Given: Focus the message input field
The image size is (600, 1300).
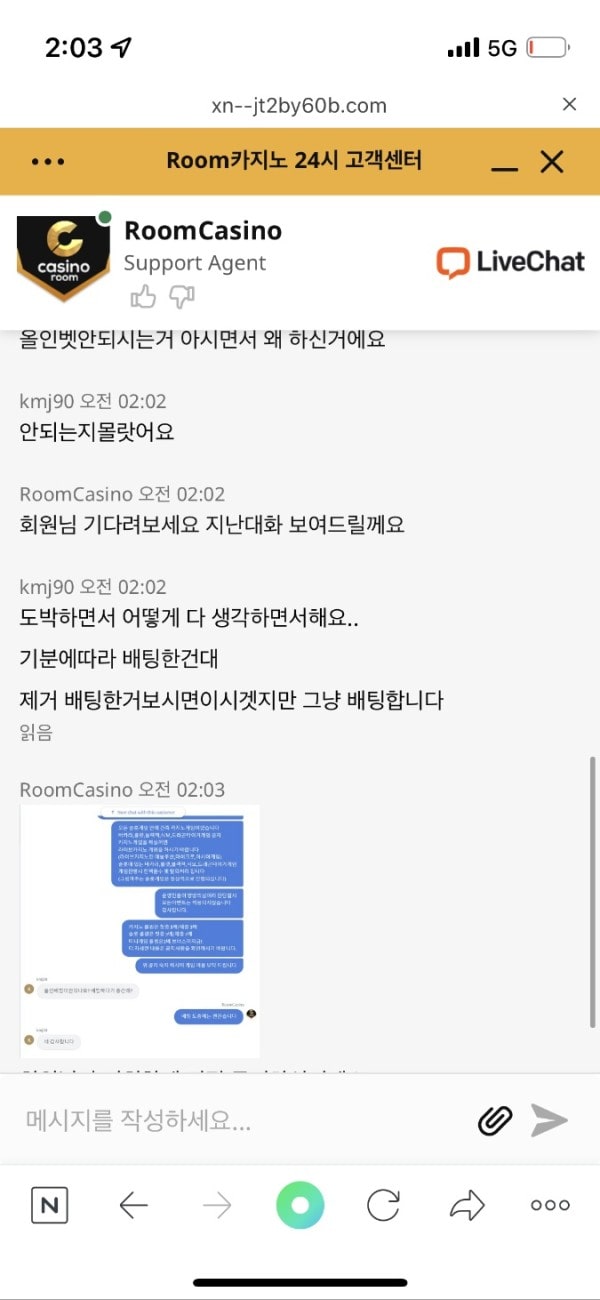Looking at the screenshot, I should [x=240, y=1120].
